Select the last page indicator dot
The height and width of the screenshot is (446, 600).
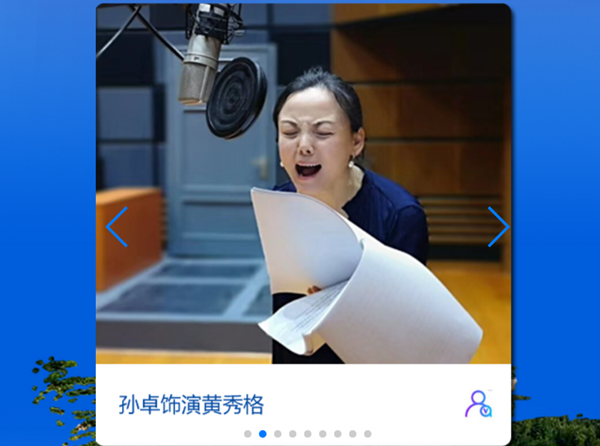367,434
